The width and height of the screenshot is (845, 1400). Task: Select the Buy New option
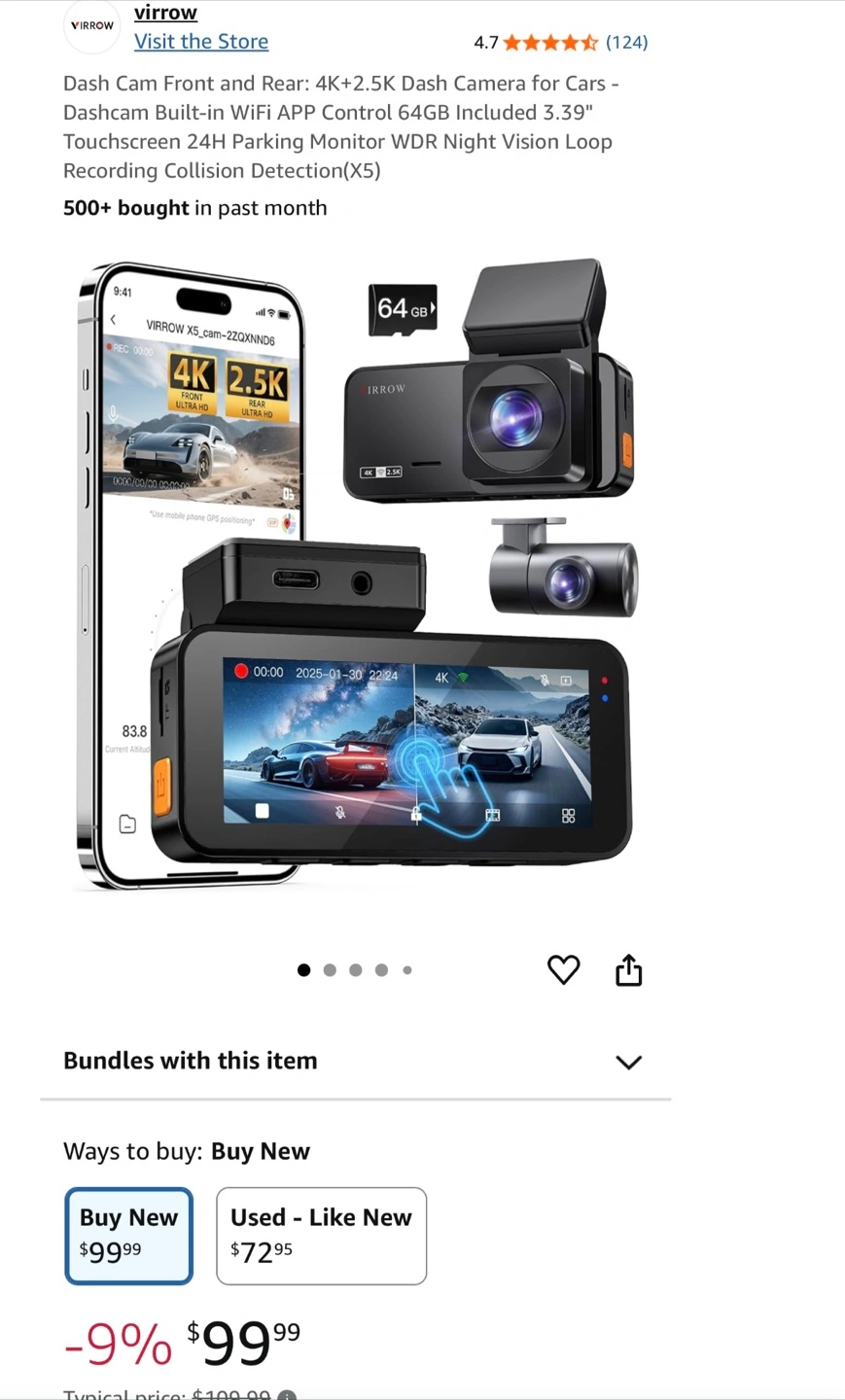pyautogui.click(x=129, y=1236)
